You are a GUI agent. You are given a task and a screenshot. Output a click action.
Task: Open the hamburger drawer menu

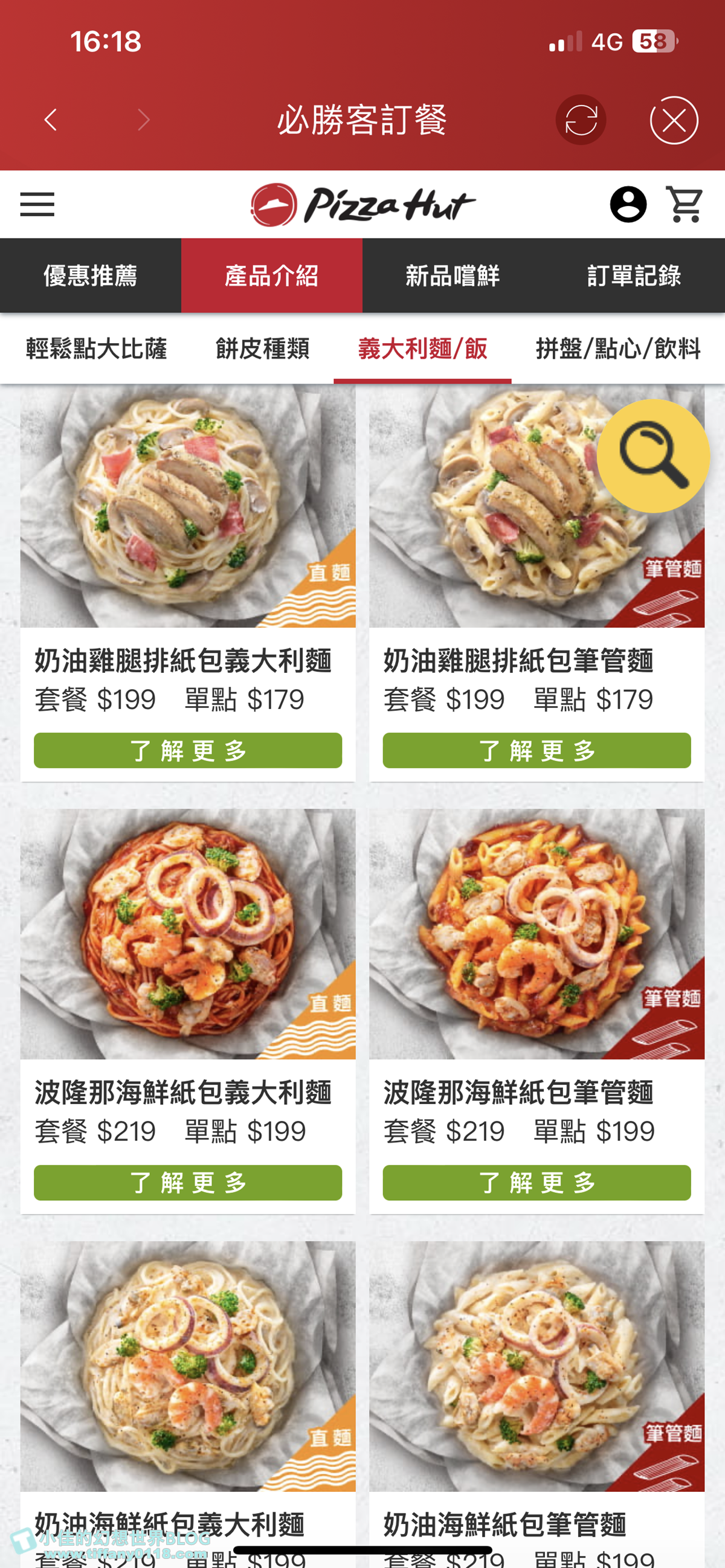(37, 204)
